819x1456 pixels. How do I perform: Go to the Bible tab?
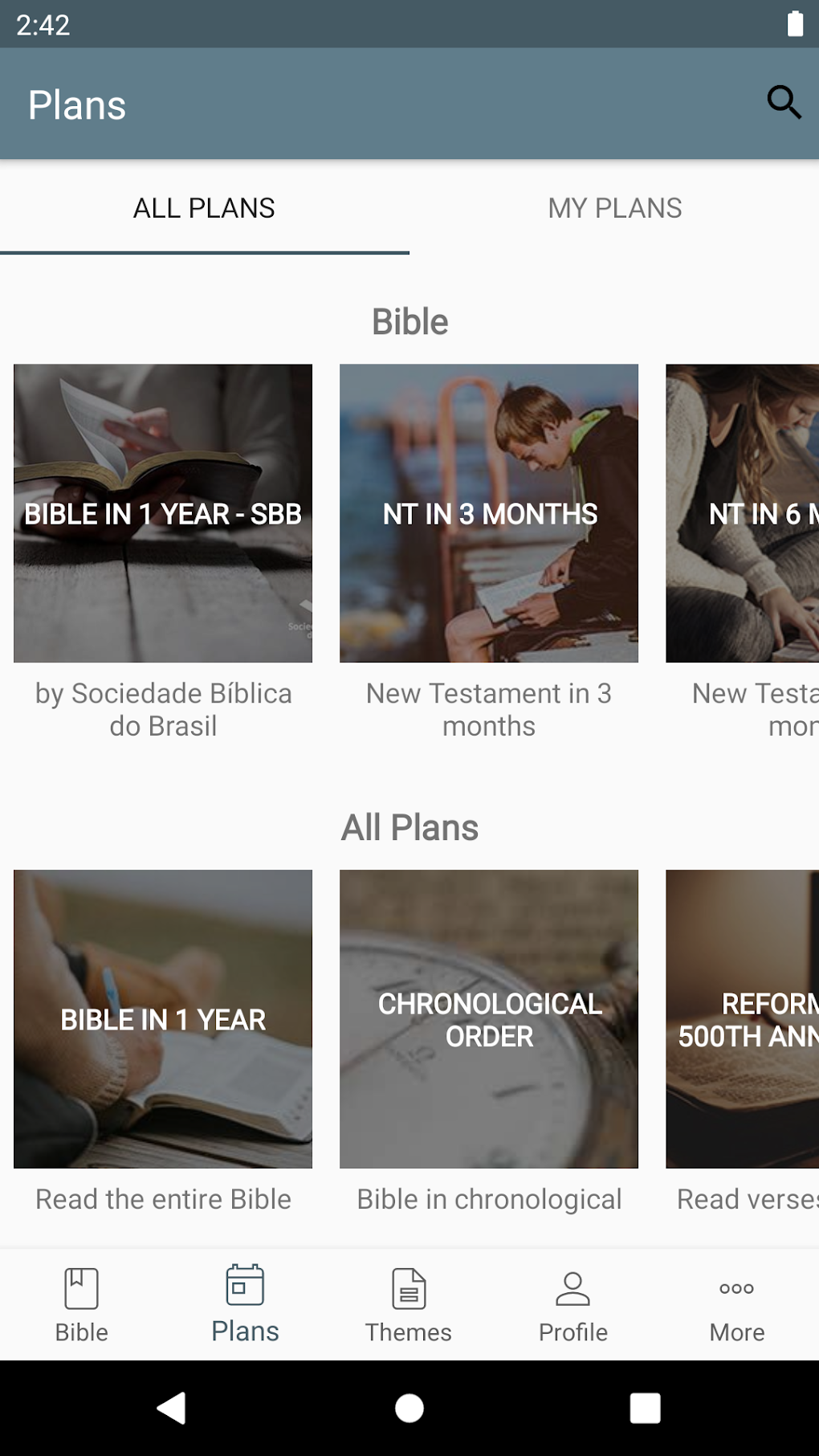81,1304
